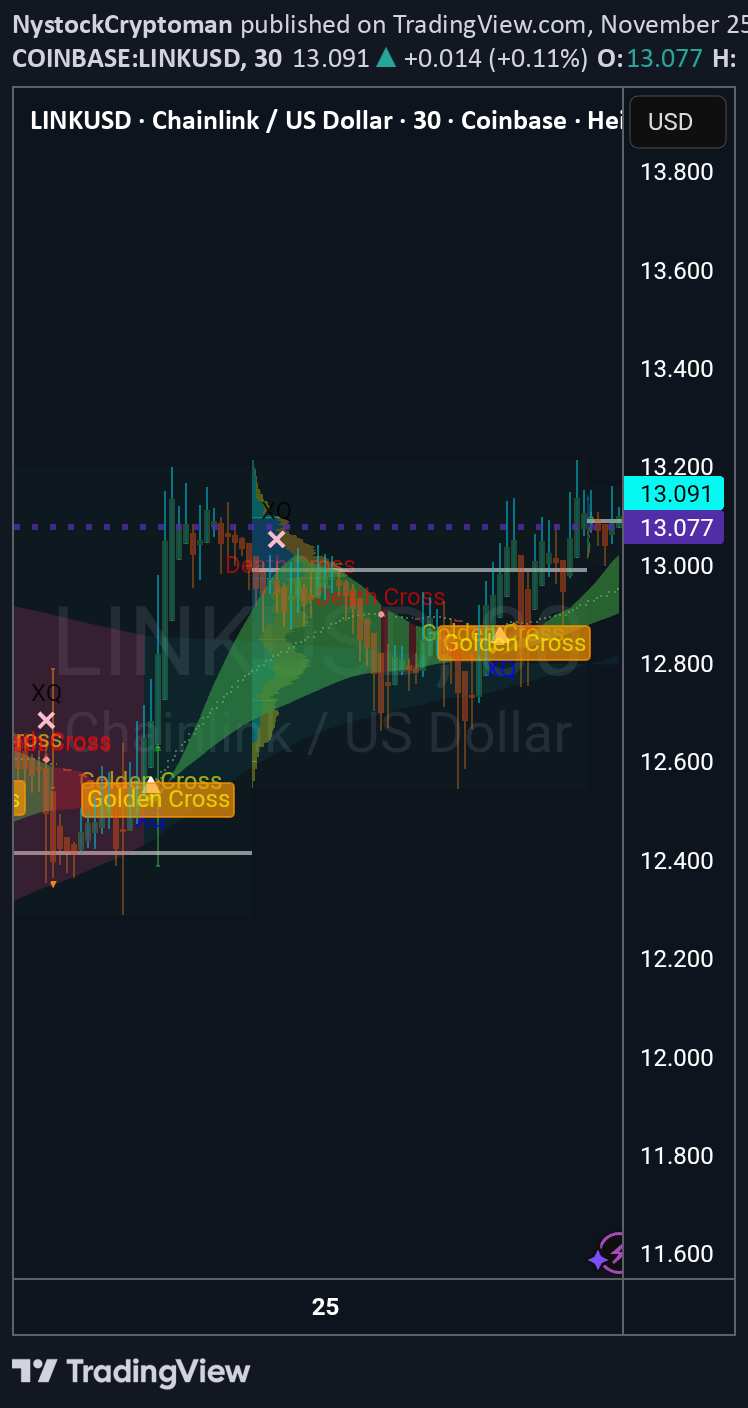Open the 30-minute timeframe from the legend
Screen dimensions: 748x1408
426,120
